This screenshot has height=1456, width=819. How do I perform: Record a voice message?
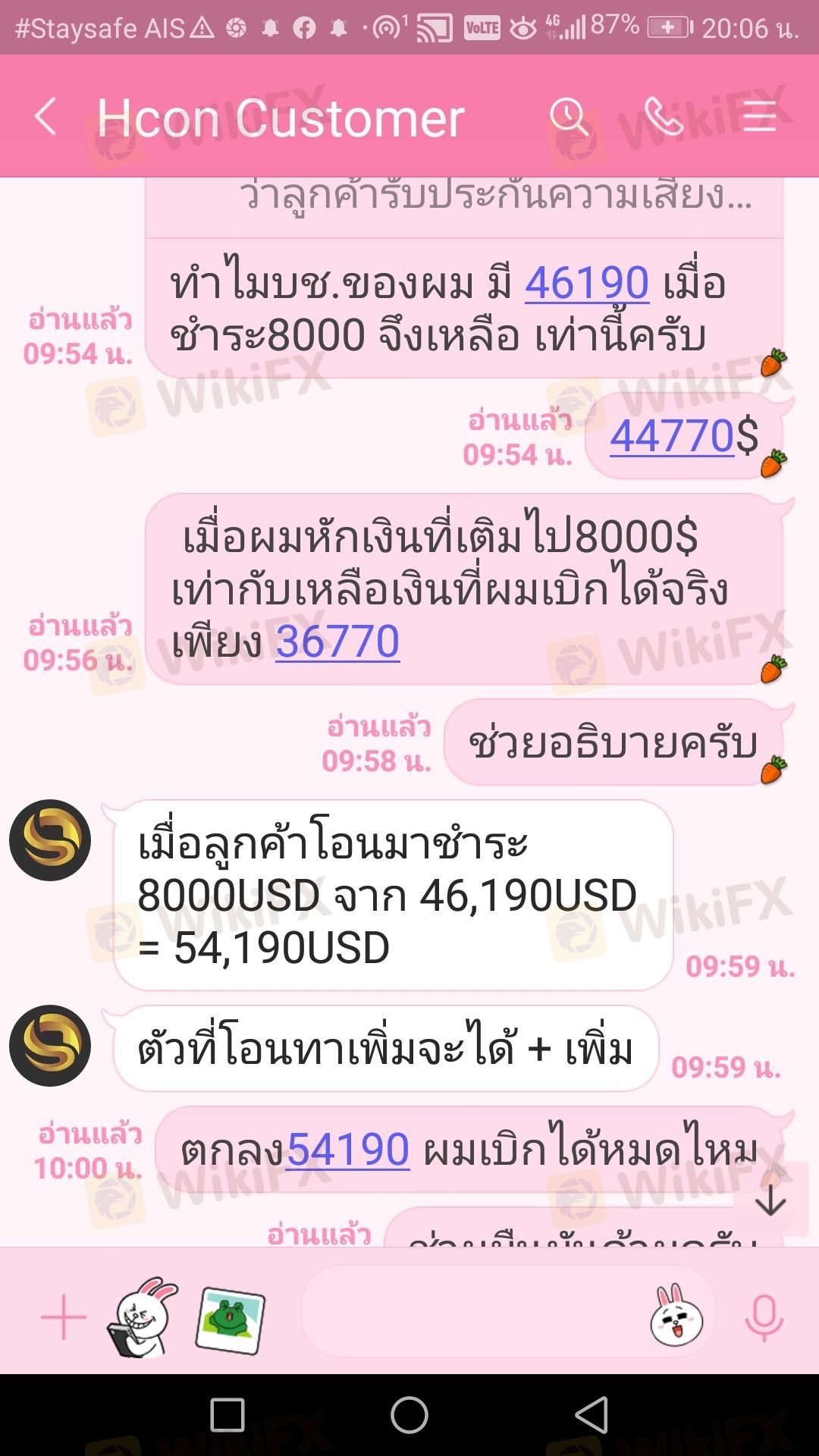point(764,1318)
